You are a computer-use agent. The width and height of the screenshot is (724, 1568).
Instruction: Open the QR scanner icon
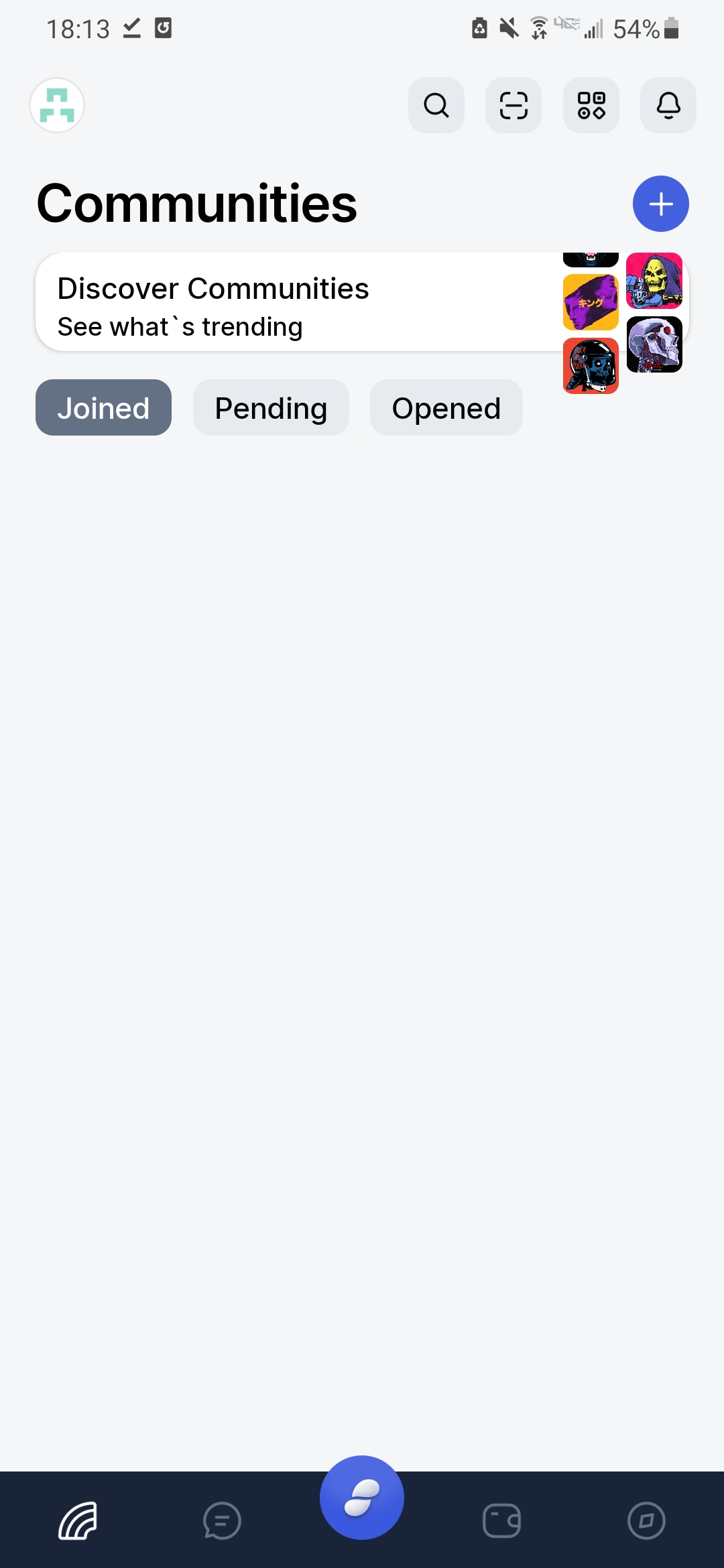[514, 105]
